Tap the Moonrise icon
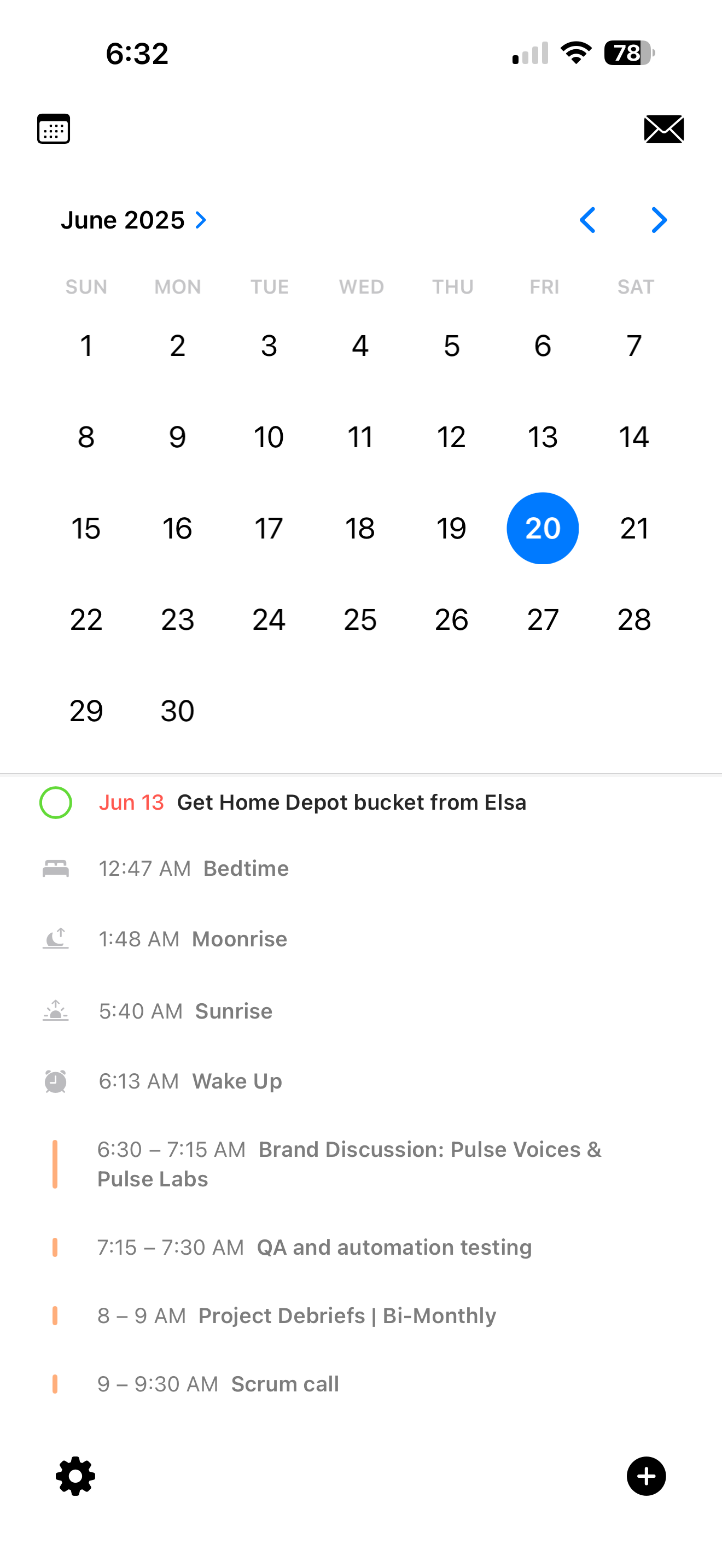The width and height of the screenshot is (722, 1568). pyautogui.click(x=55, y=939)
